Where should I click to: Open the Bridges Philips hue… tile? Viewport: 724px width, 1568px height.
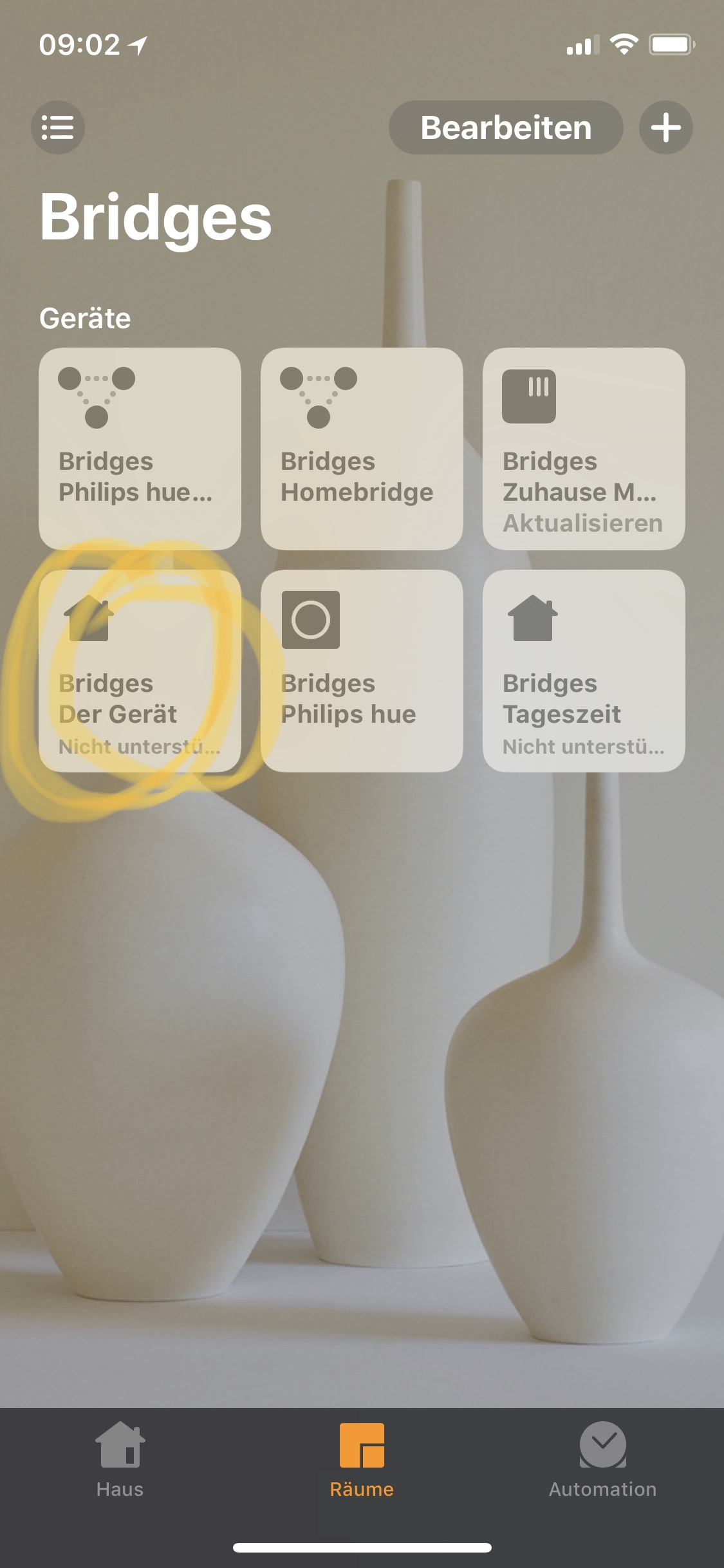click(x=140, y=449)
